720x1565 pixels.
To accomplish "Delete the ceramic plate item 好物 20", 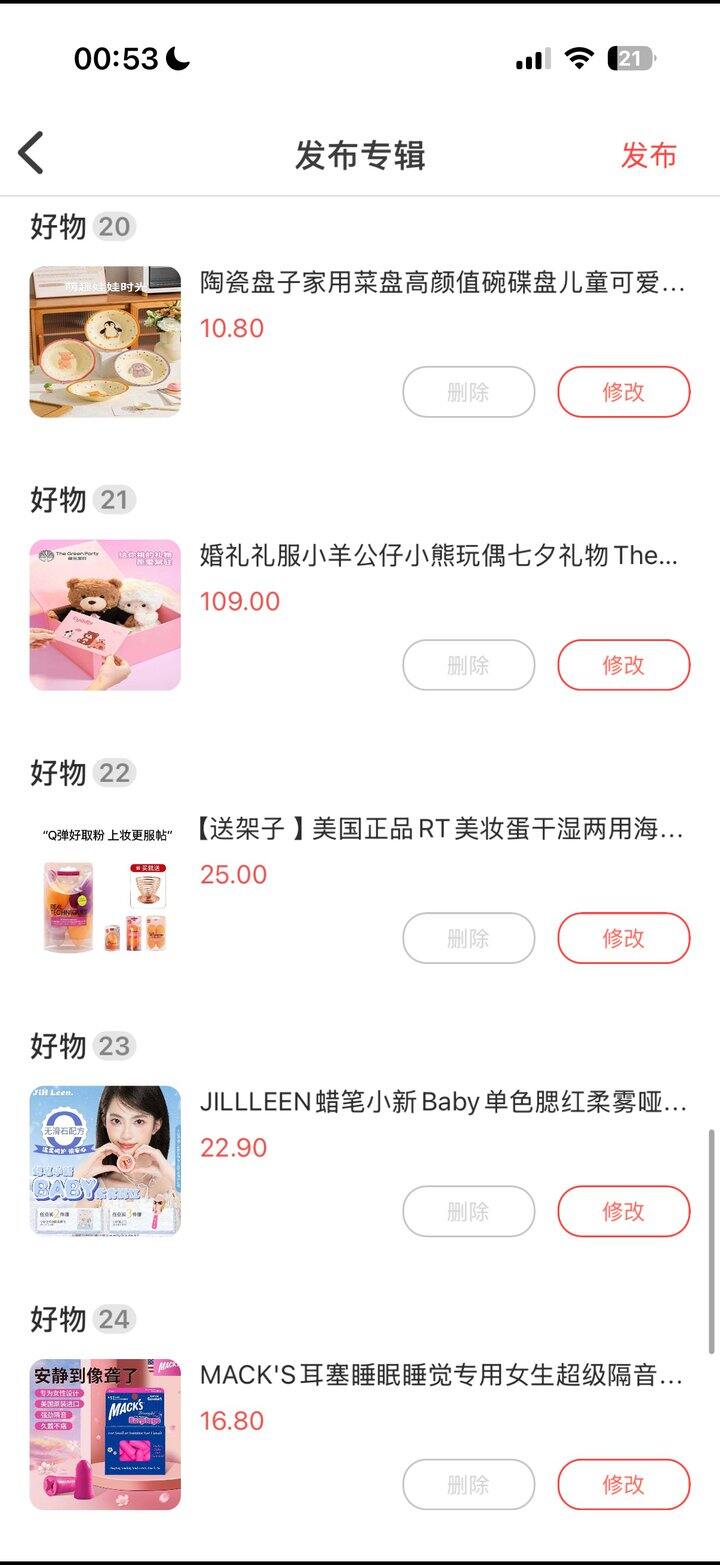I will (468, 392).
